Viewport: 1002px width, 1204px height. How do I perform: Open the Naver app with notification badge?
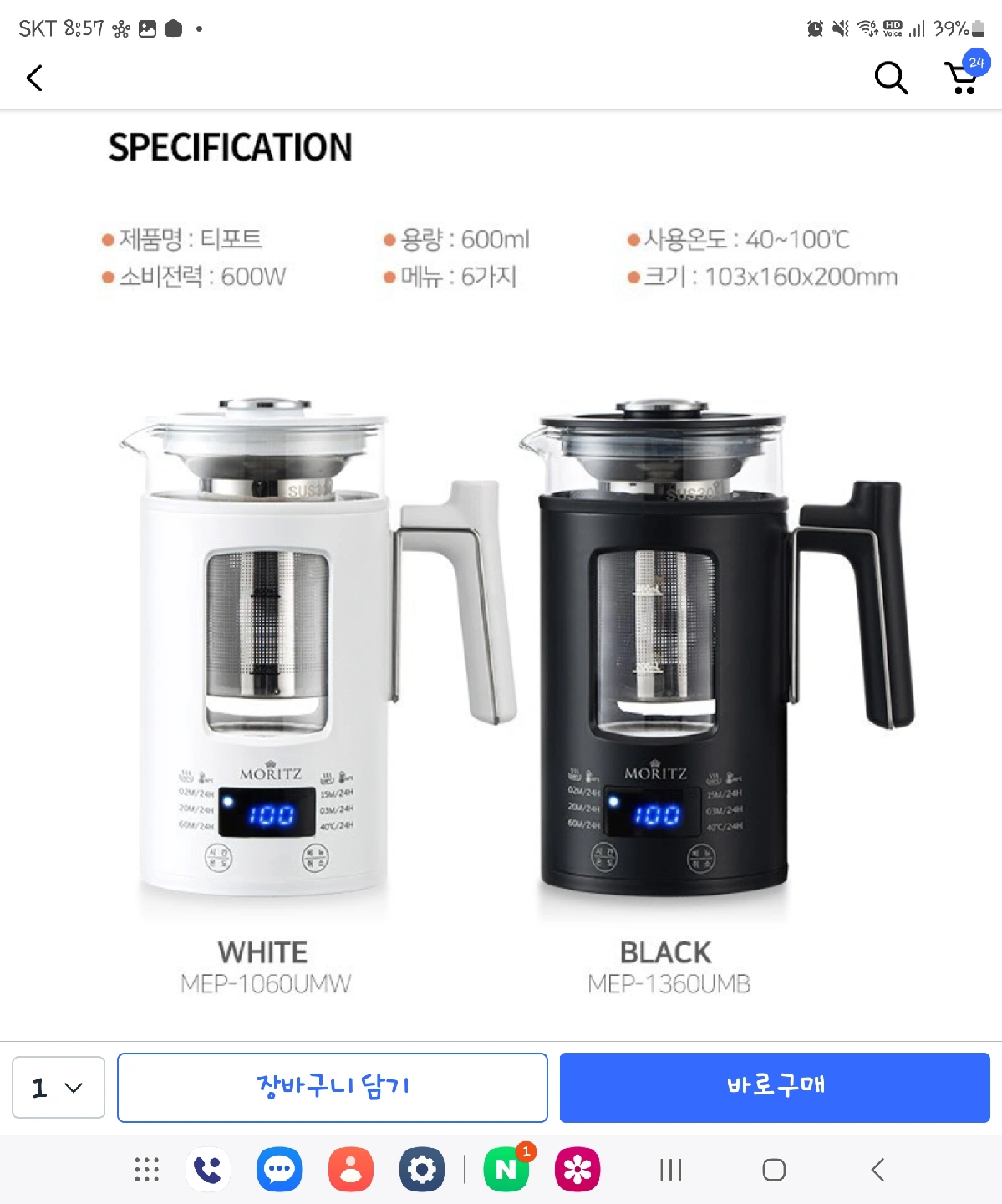(507, 1168)
